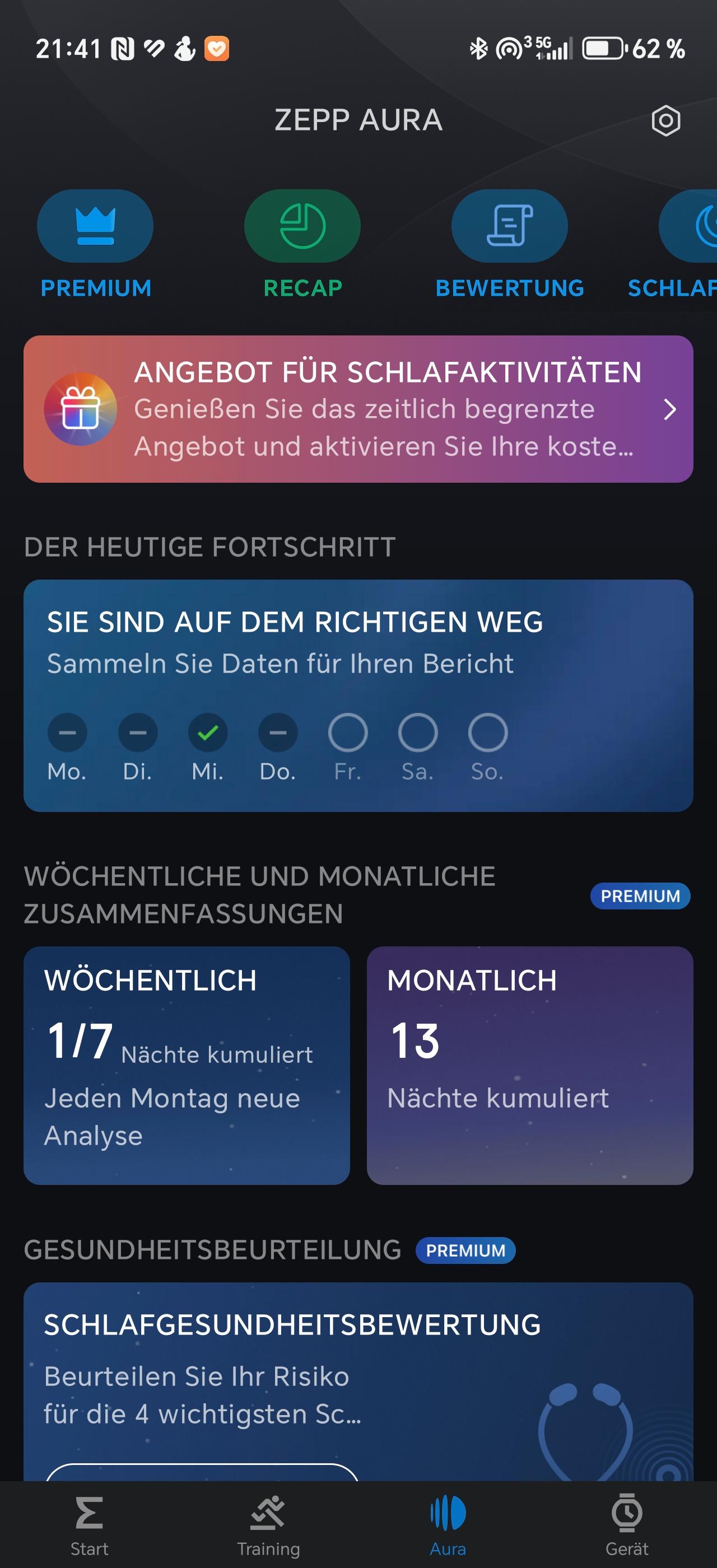Image resolution: width=717 pixels, height=1568 pixels.
Task: Open the Angebot für Schlafaktivitäten banner
Action: pos(358,409)
